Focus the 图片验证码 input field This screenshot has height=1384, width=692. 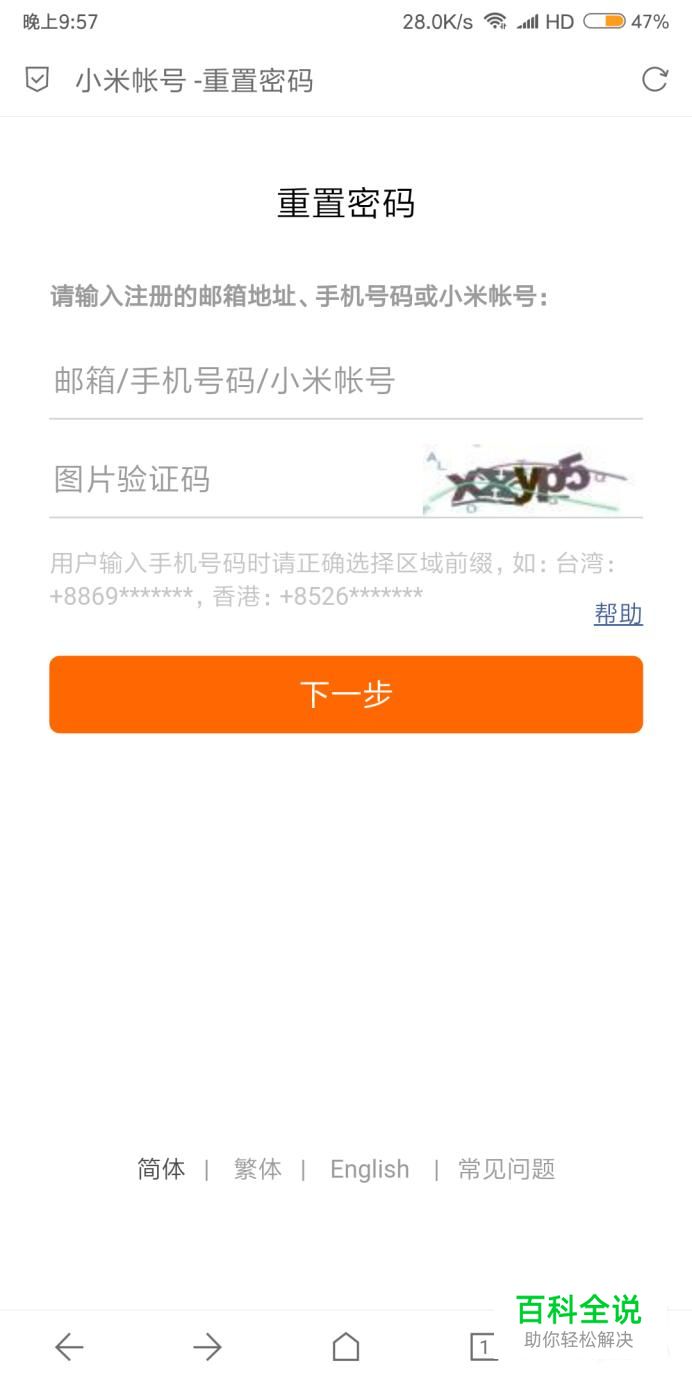(x=234, y=480)
